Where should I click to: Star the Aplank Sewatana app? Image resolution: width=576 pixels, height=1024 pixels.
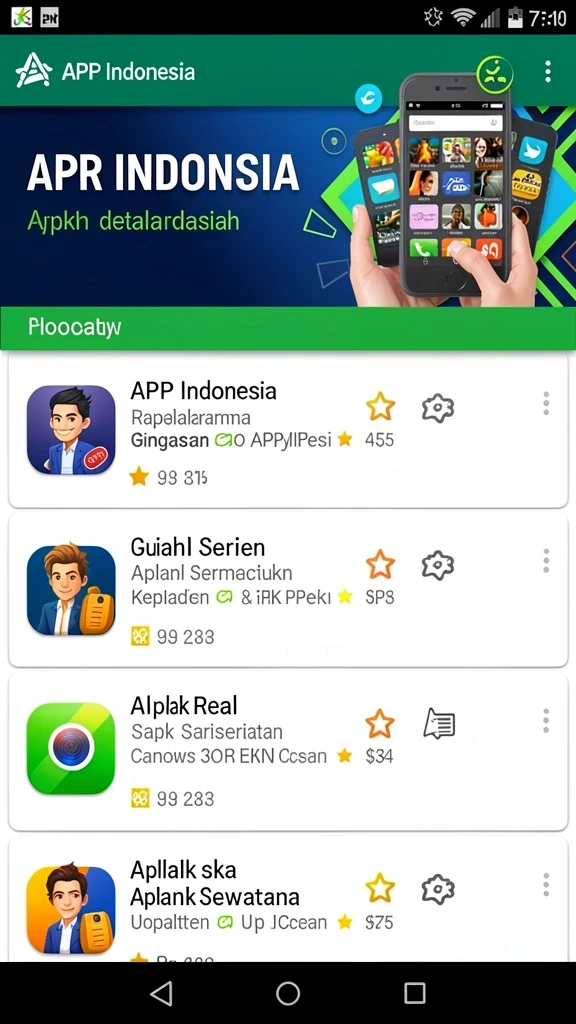pos(380,888)
